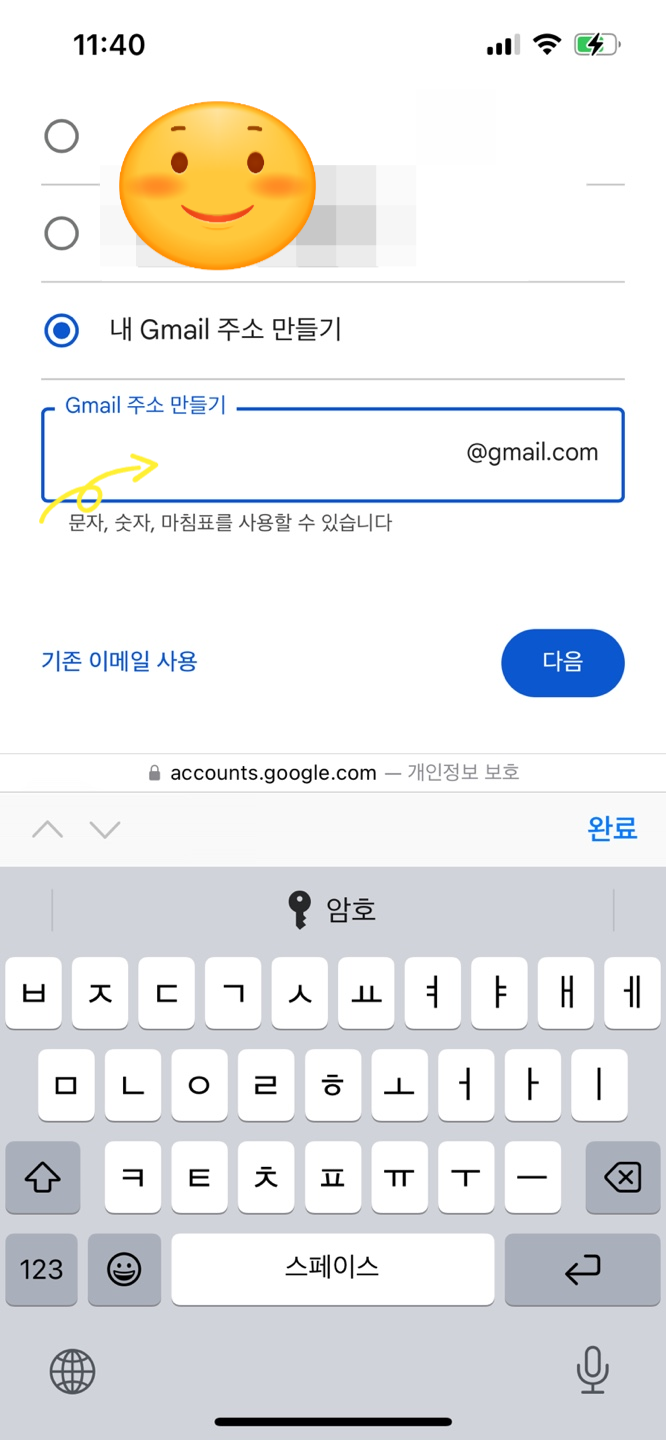Open the '암호' password autofill suggestion

pyautogui.click(x=332, y=909)
